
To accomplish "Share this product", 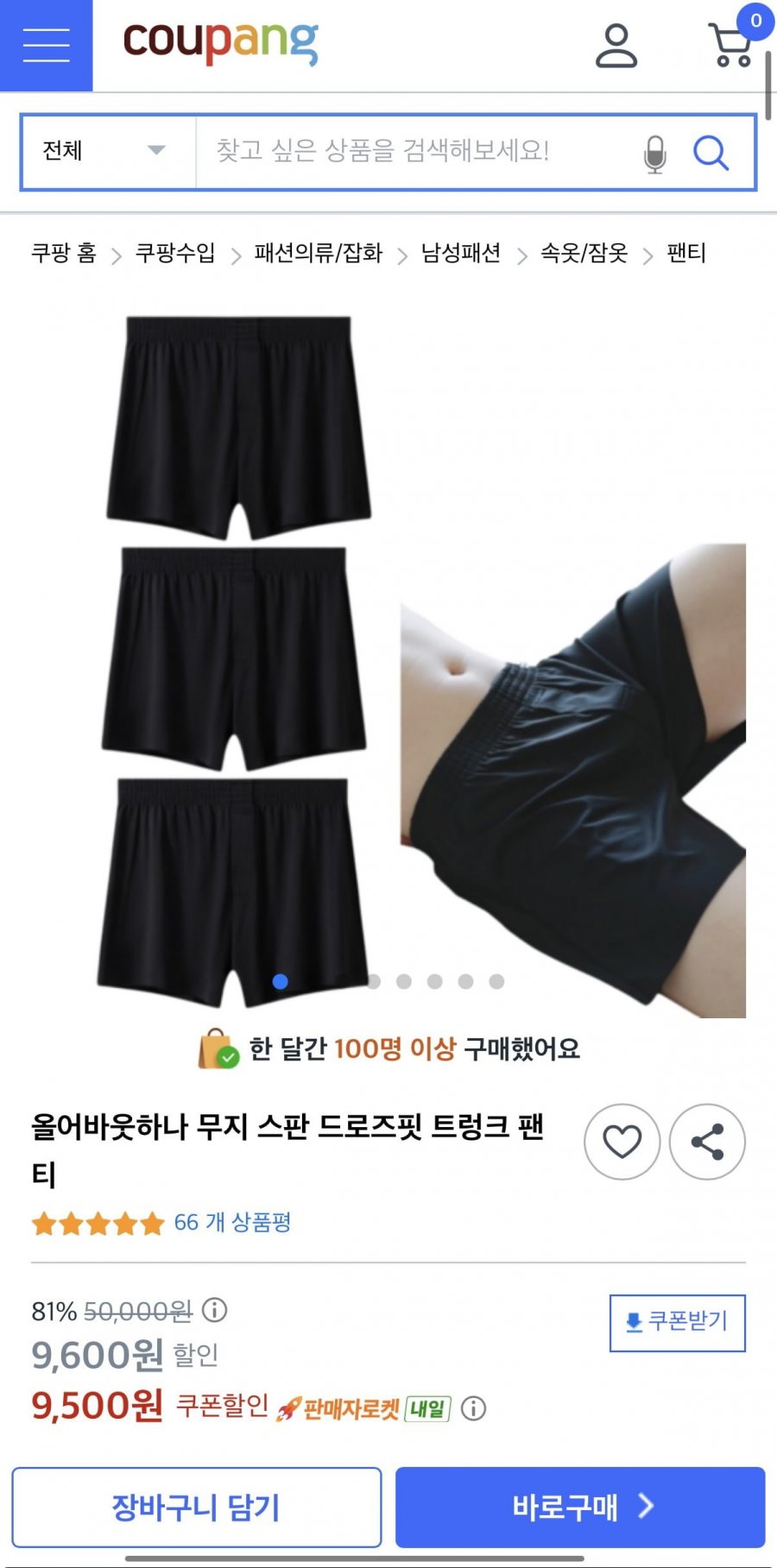I will point(707,1142).
